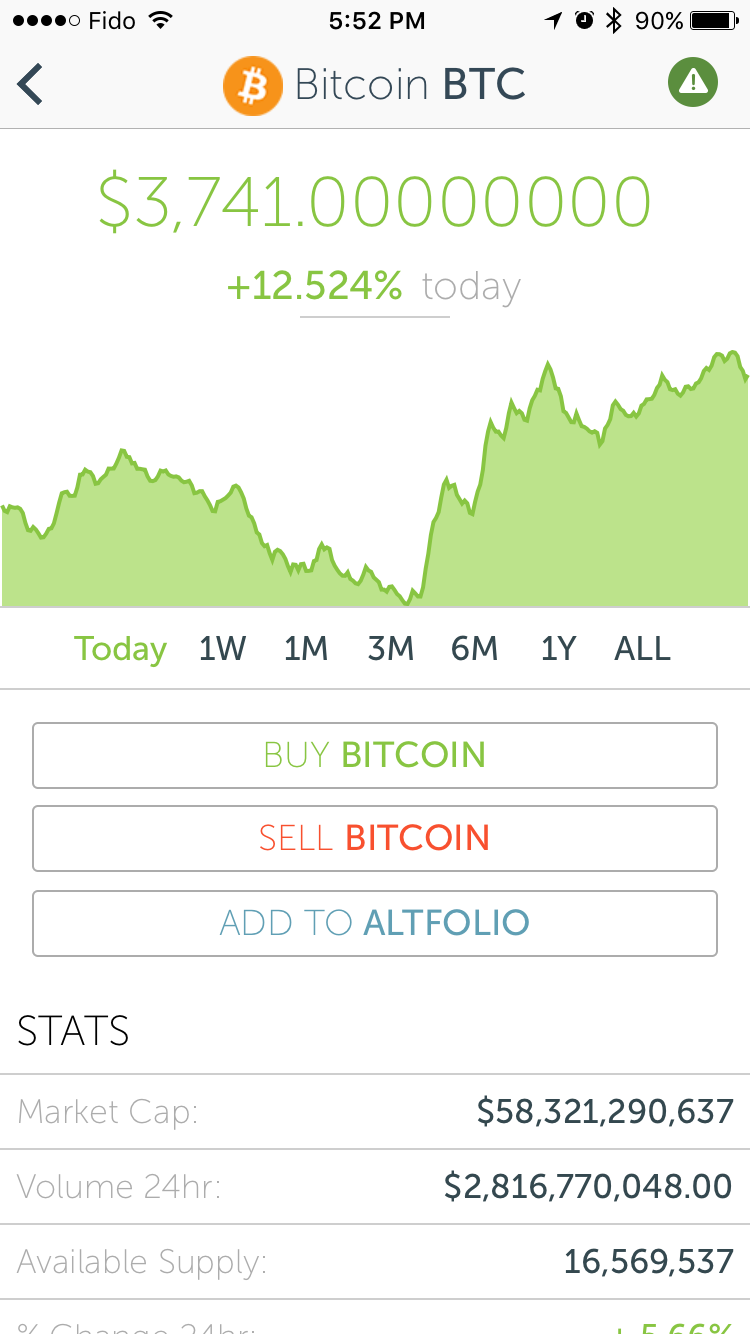
Task: Show the 6M price chart
Action: tap(474, 649)
